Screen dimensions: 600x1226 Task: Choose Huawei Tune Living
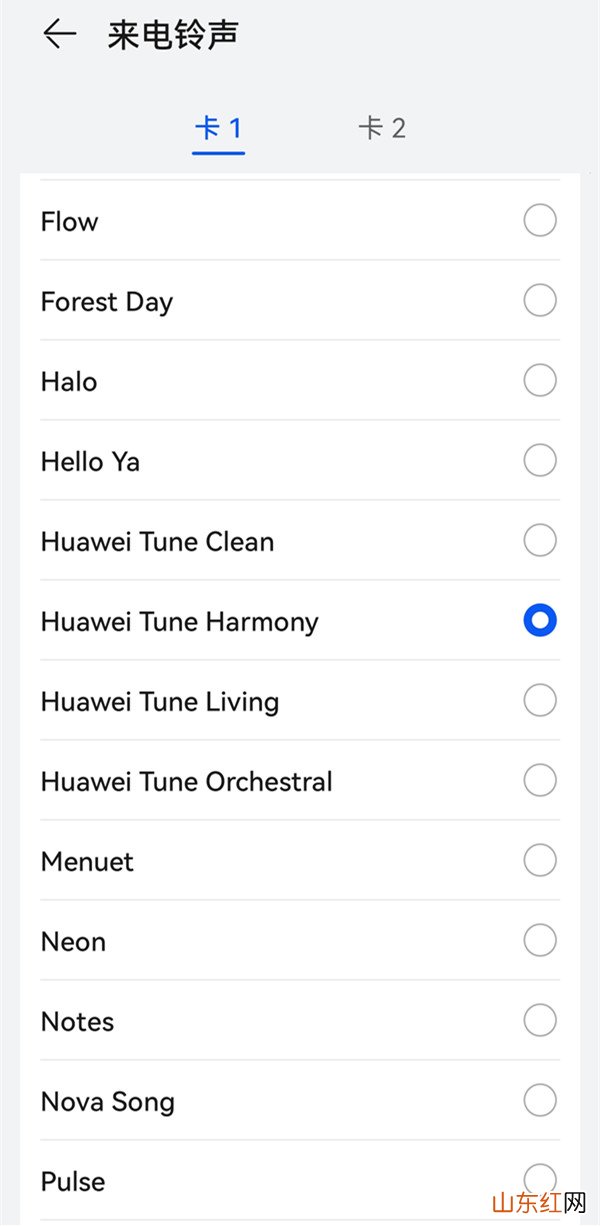coord(540,701)
